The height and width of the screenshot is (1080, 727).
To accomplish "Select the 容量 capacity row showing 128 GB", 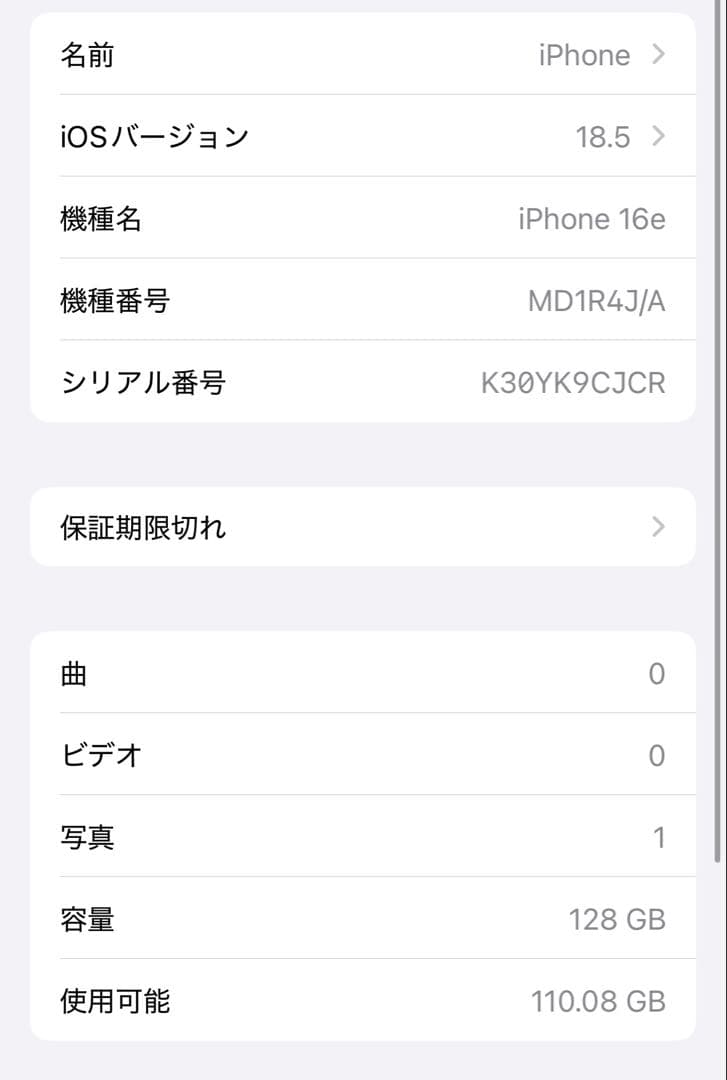I will pos(363,920).
